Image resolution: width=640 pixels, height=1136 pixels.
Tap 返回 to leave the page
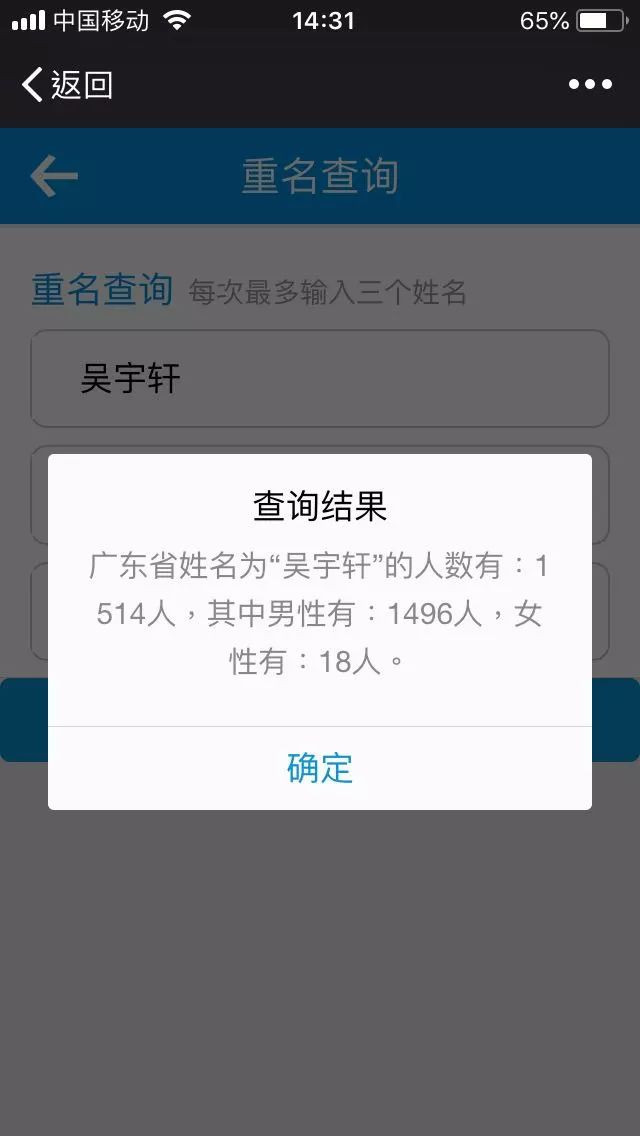[x=67, y=85]
